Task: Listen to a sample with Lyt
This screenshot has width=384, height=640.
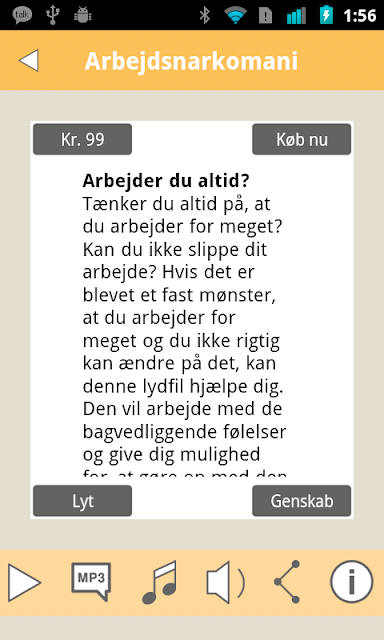Action: click(x=82, y=501)
